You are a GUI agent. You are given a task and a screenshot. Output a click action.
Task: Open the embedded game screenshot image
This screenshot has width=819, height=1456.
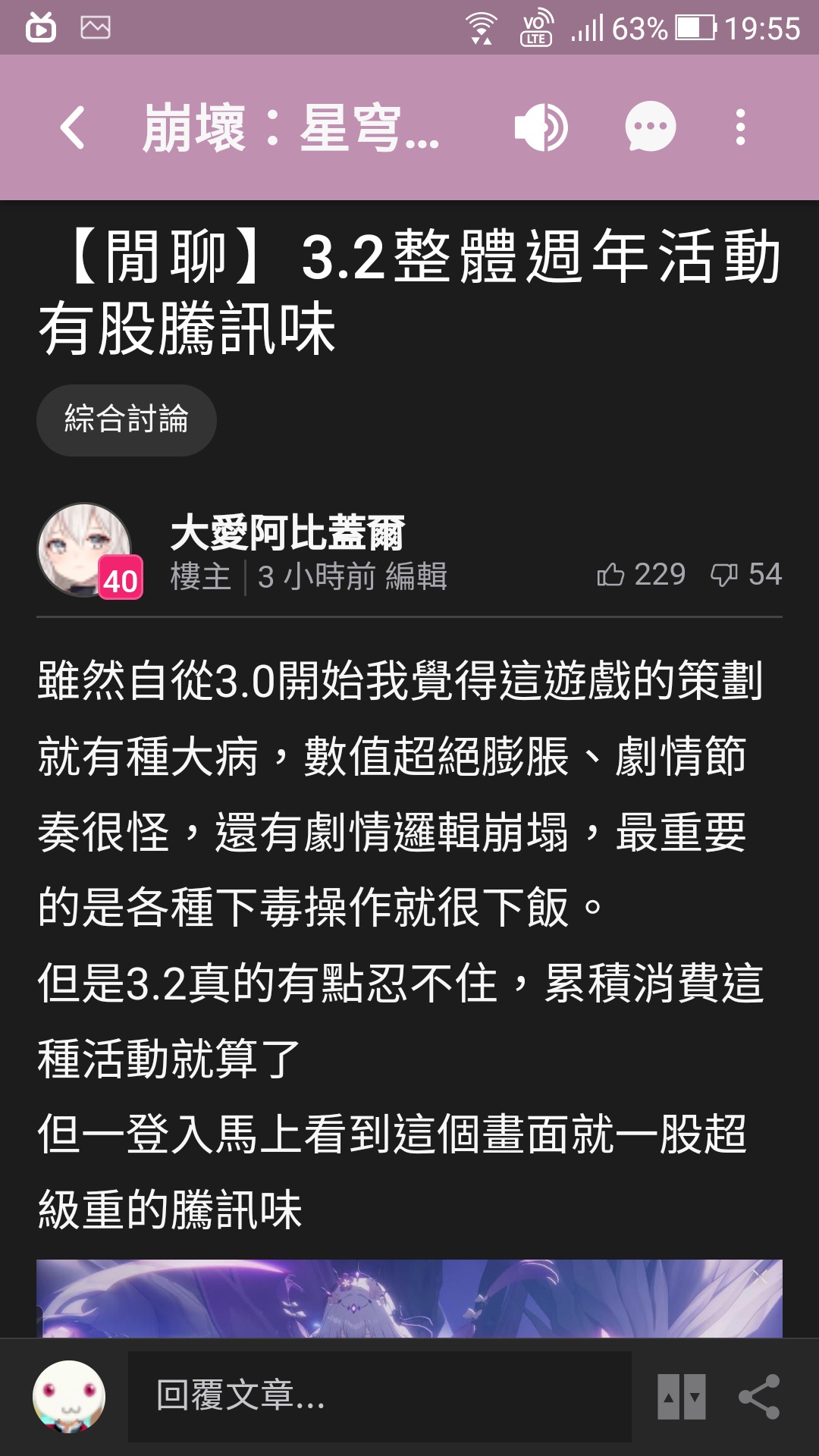[409, 1298]
